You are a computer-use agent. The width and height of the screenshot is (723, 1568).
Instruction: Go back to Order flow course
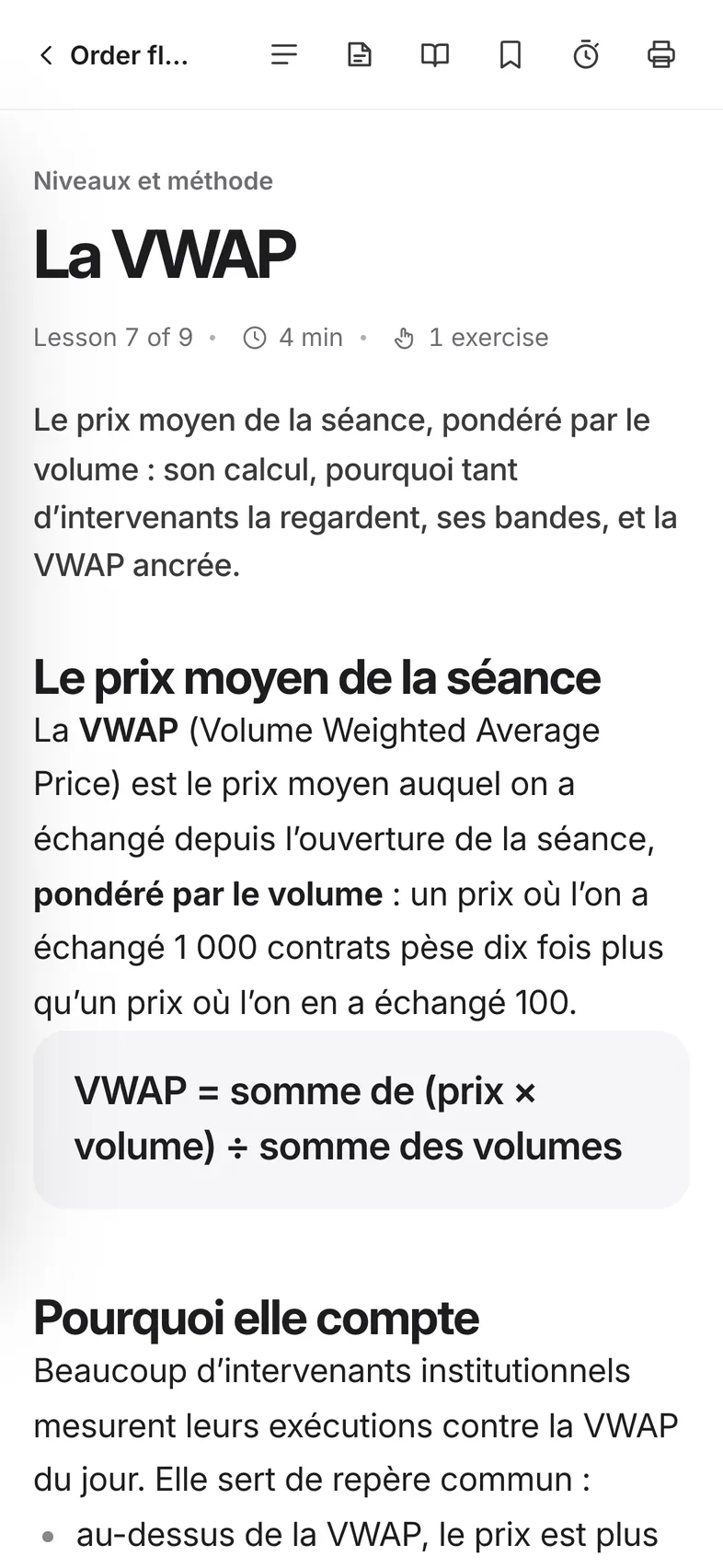point(113,55)
